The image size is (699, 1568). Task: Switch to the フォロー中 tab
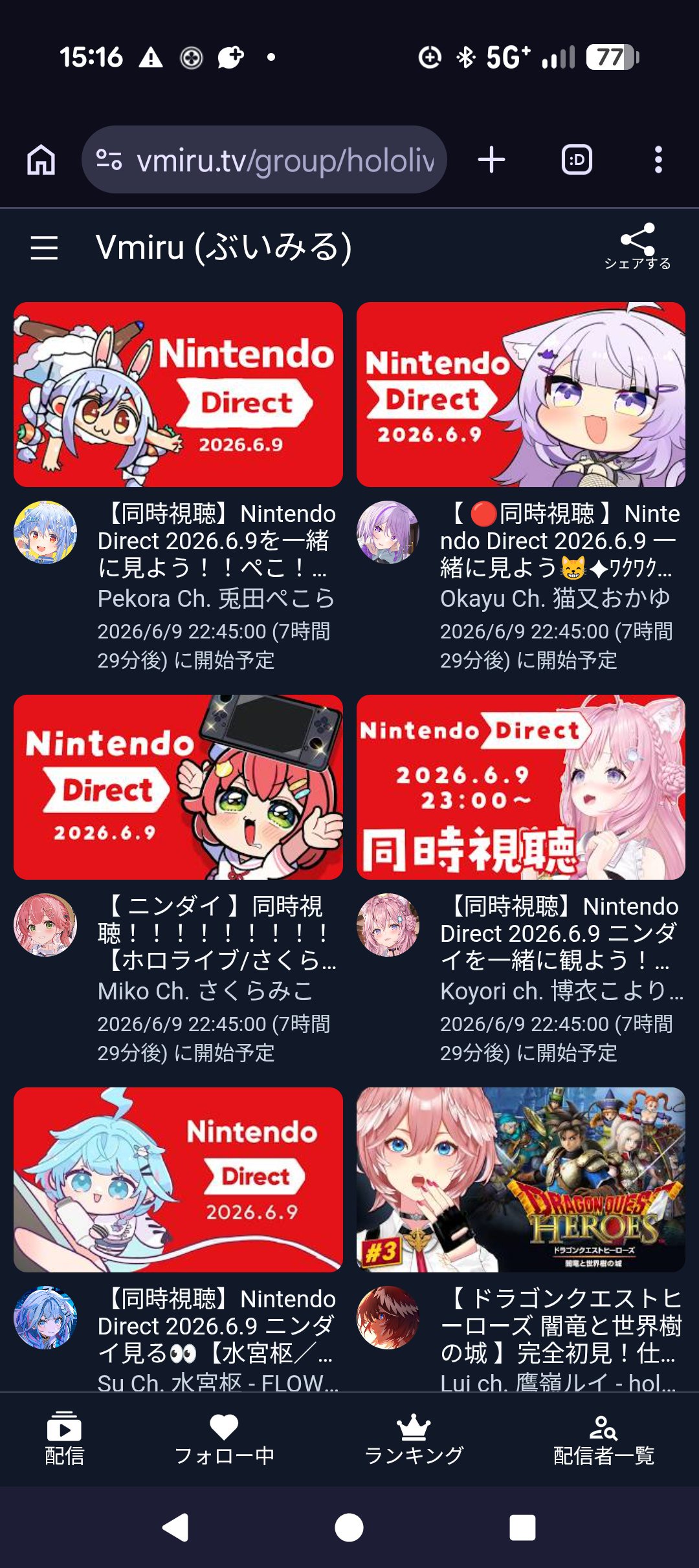click(x=225, y=1439)
